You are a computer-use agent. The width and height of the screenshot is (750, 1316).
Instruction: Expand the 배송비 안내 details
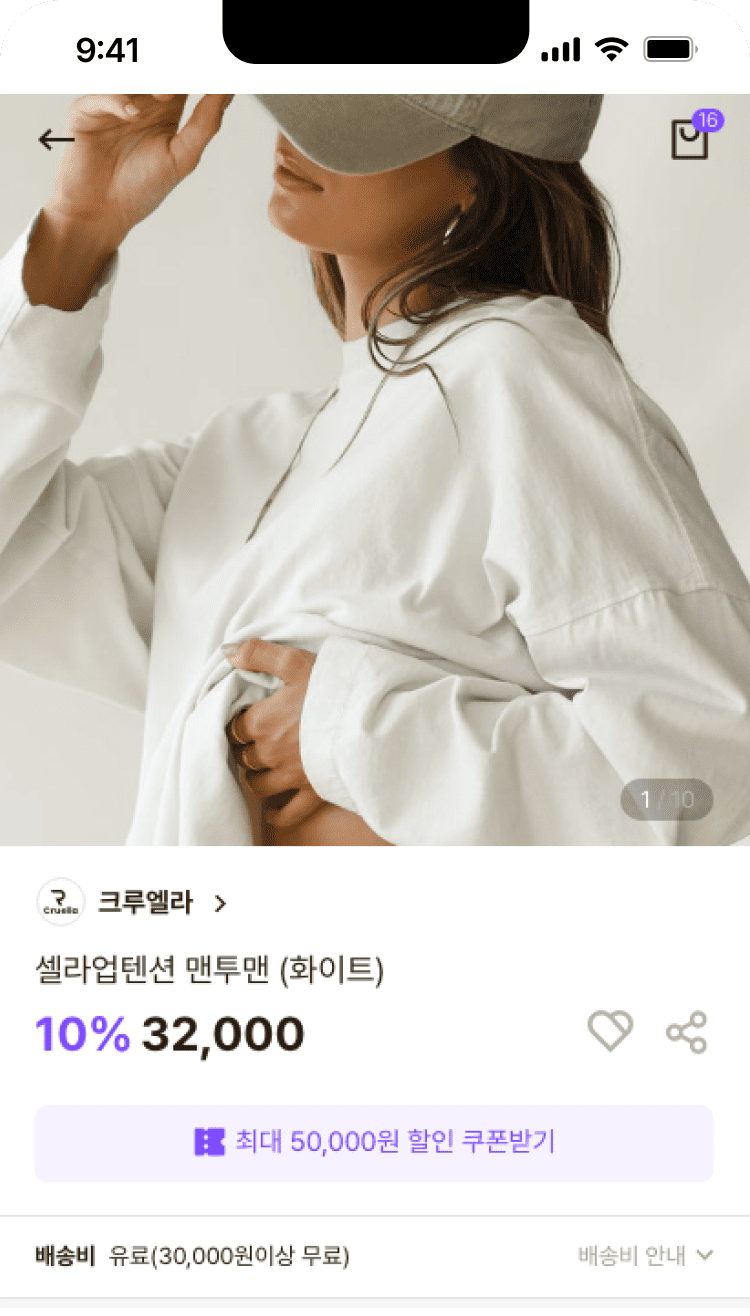[646, 1256]
